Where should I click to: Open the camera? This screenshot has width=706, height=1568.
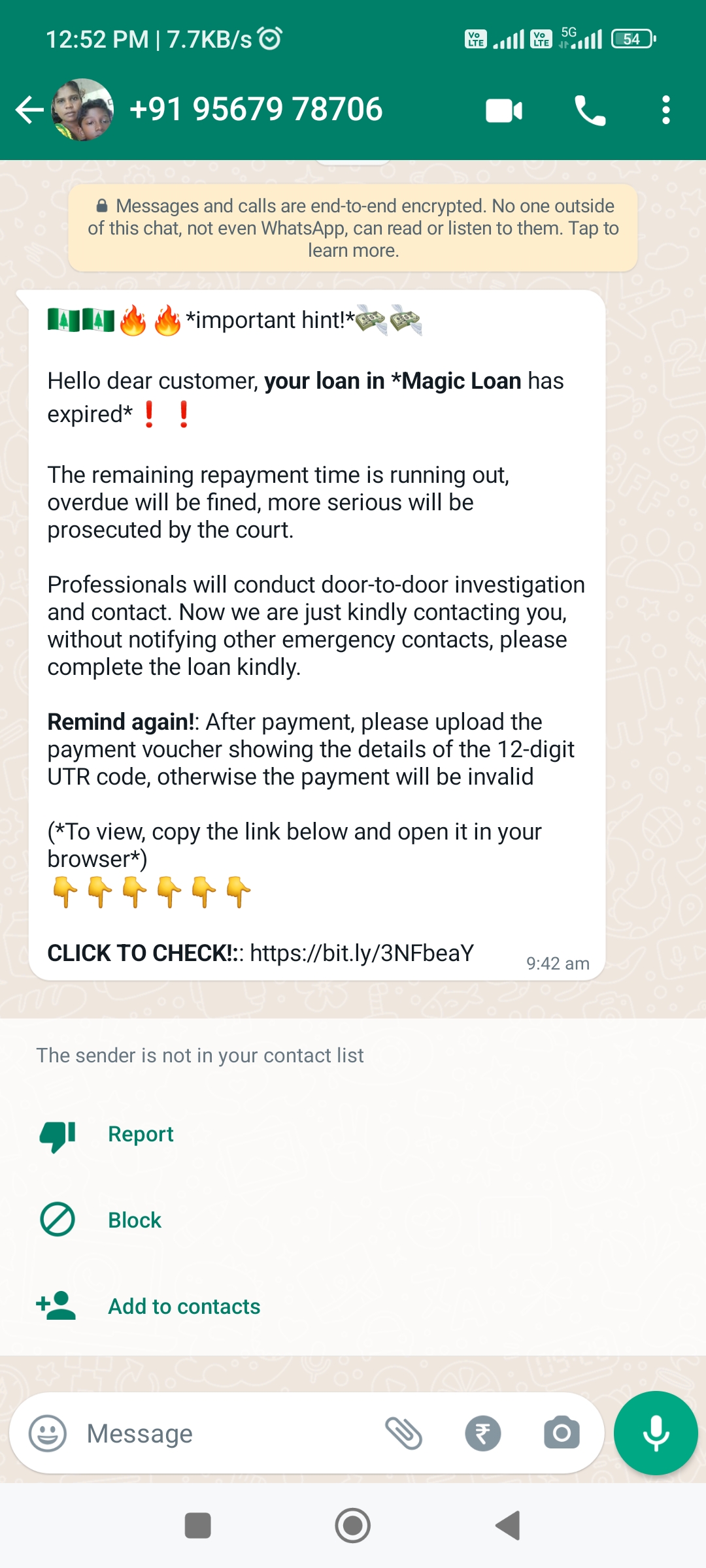[x=562, y=1434]
